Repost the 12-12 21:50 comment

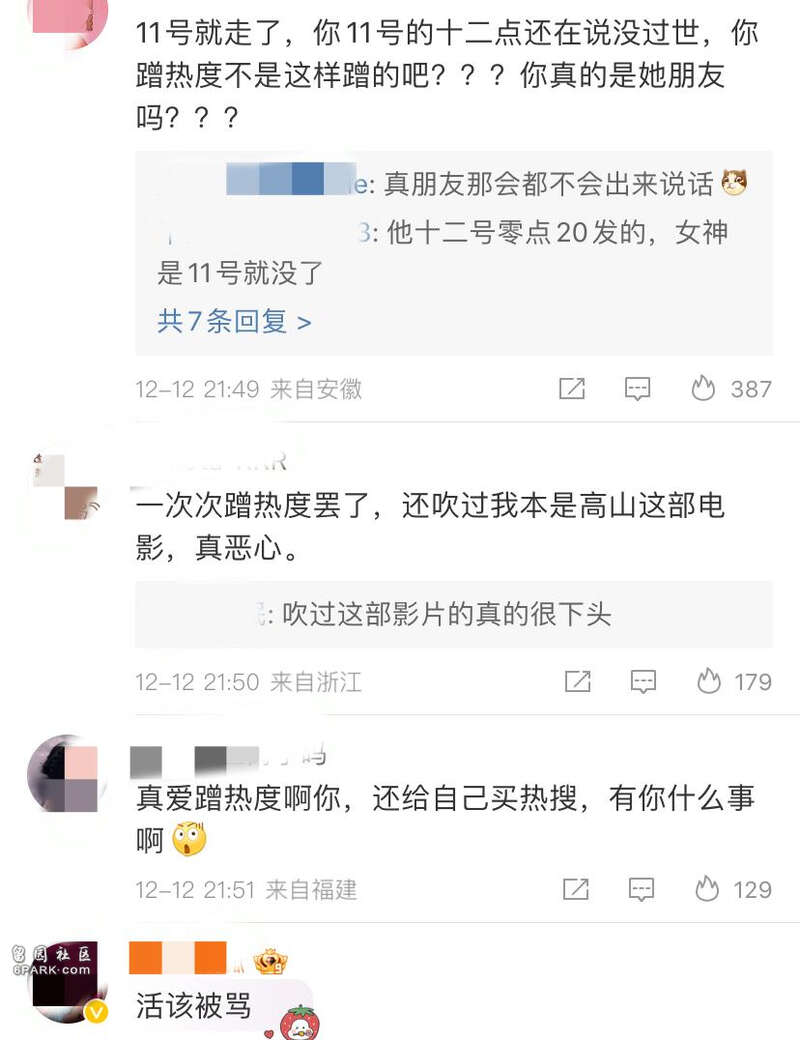577,682
